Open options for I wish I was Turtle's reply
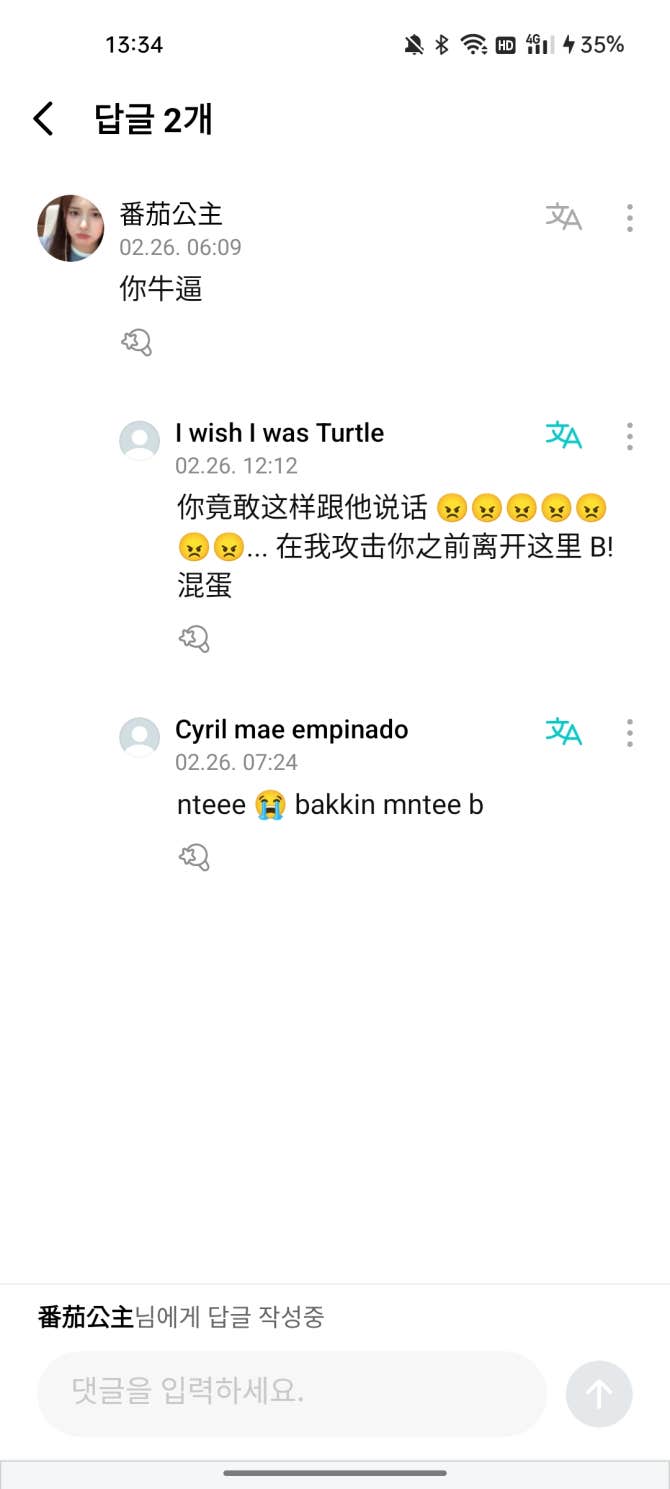Screen dimensions: 670x1489 [x=629, y=436]
